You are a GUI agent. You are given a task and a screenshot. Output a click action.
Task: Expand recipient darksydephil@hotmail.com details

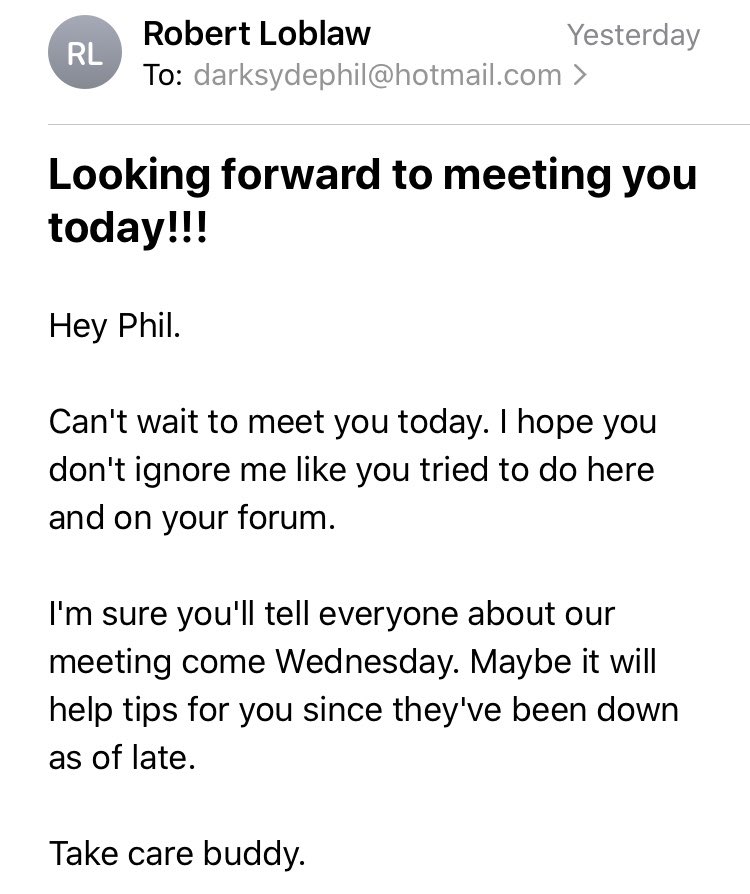[390, 76]
